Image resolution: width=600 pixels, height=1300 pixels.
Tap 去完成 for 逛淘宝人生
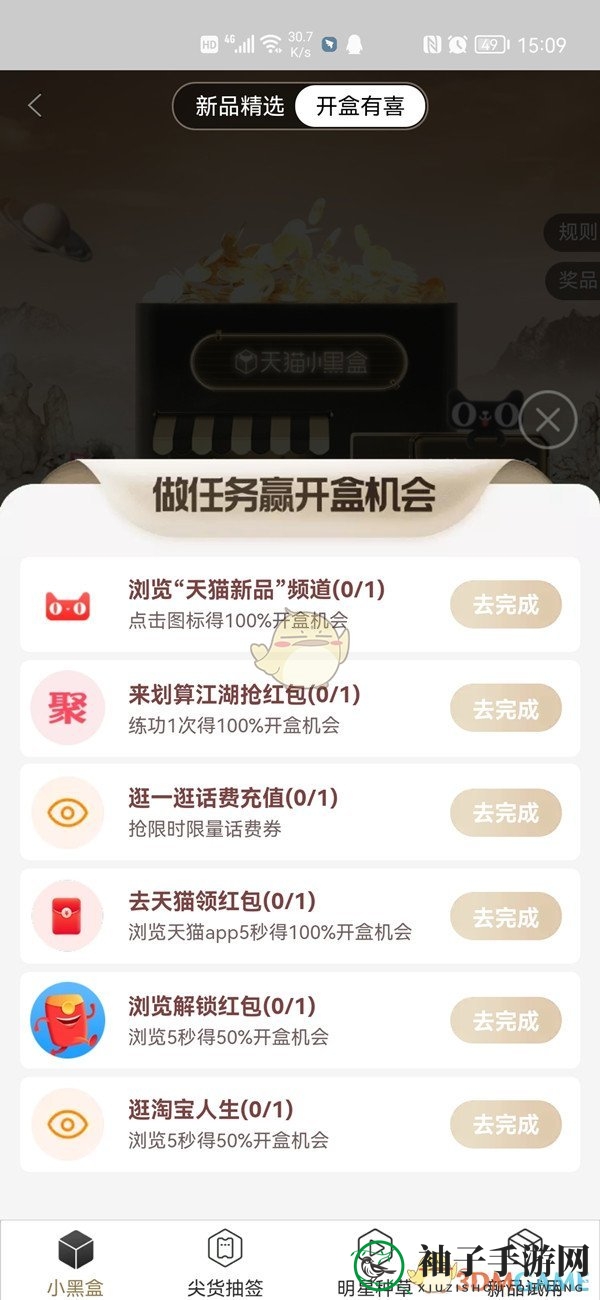[505, 1125]
